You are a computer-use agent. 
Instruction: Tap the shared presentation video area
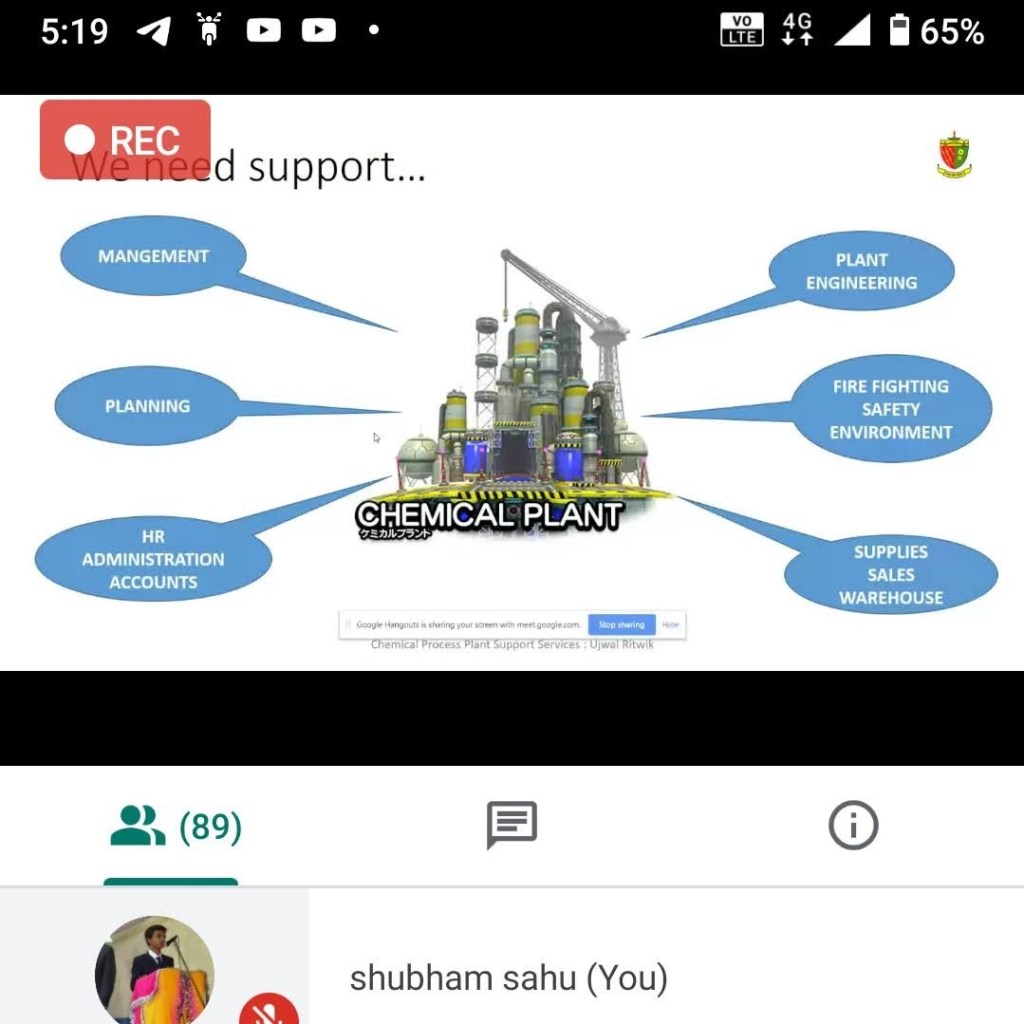coord(512,400)
